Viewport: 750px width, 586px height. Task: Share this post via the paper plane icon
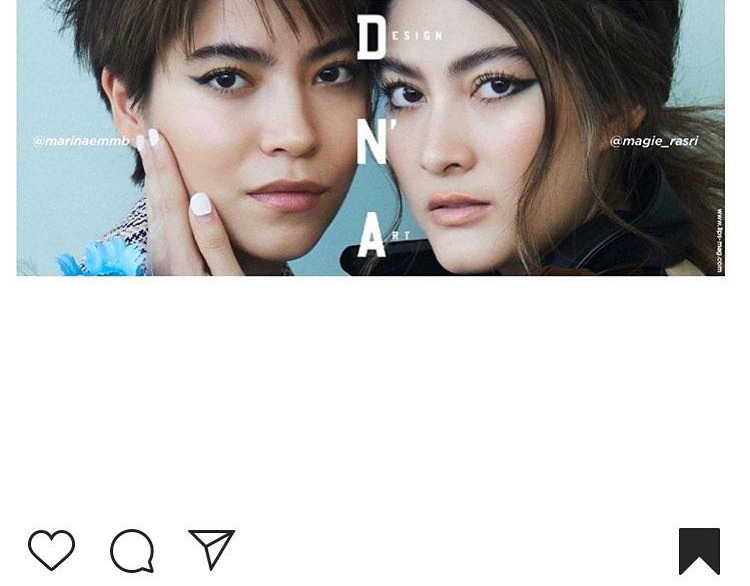(x=211, y=550)
